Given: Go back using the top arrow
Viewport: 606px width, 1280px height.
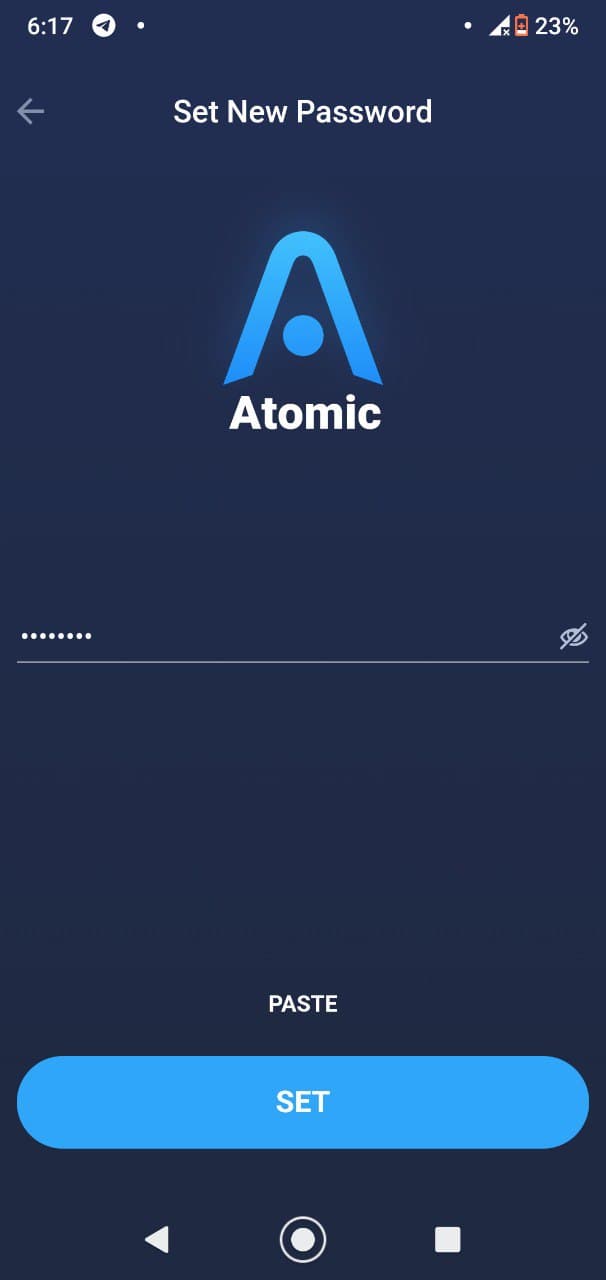Looking at the screenshot, I should (31, 111).
